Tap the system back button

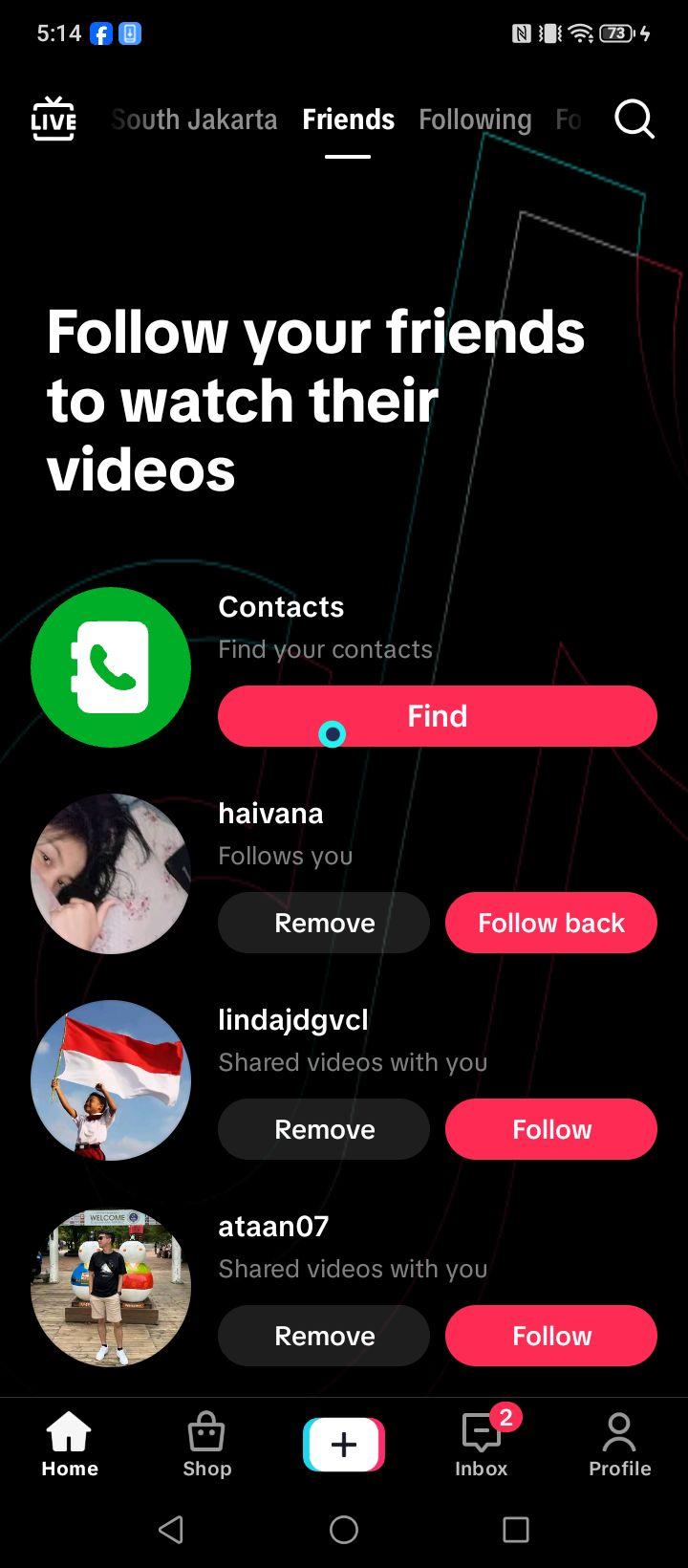[x=171, y=1530]
